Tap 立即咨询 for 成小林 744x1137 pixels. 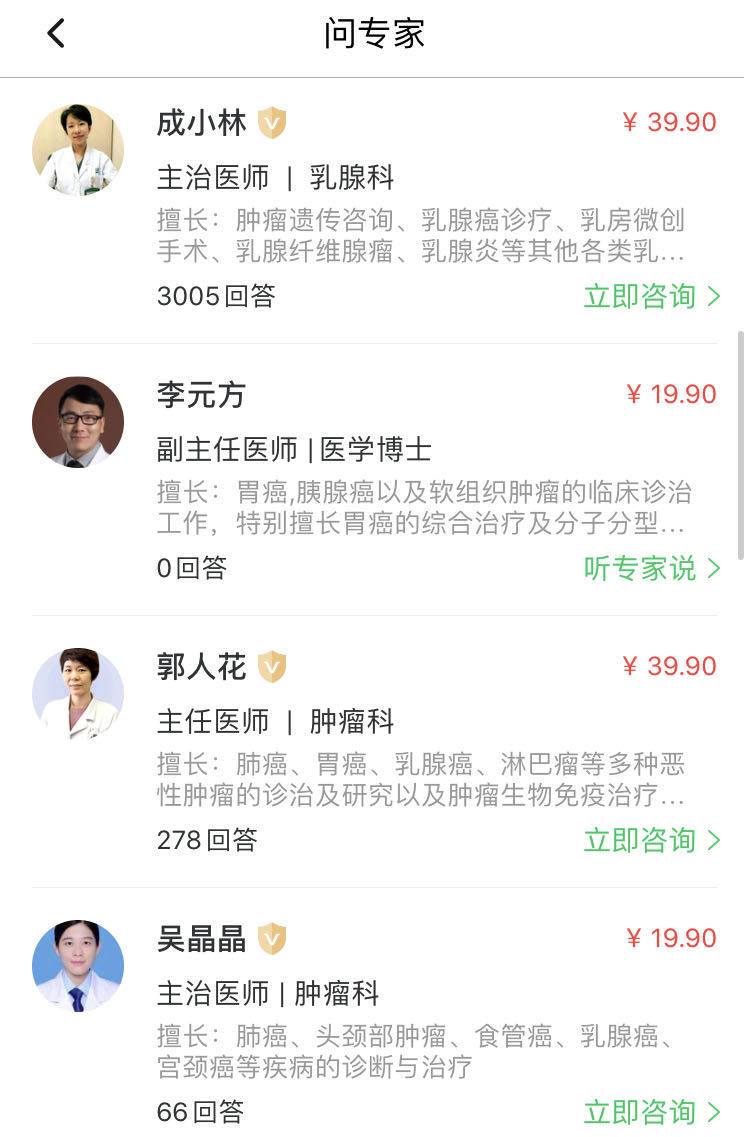(x=651, y=296)
